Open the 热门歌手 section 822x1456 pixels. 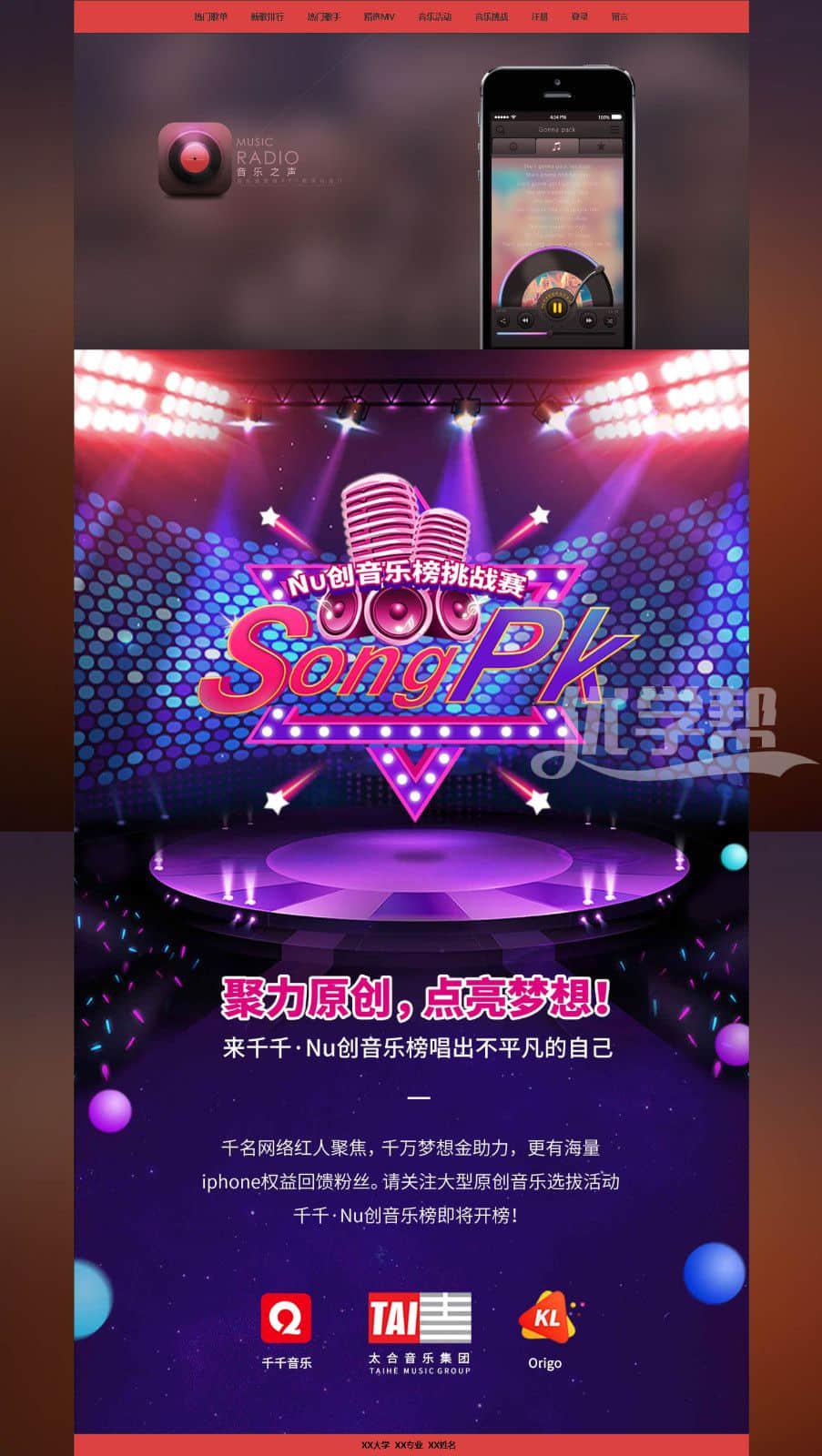pyautogui.click(x=323, y=16)
